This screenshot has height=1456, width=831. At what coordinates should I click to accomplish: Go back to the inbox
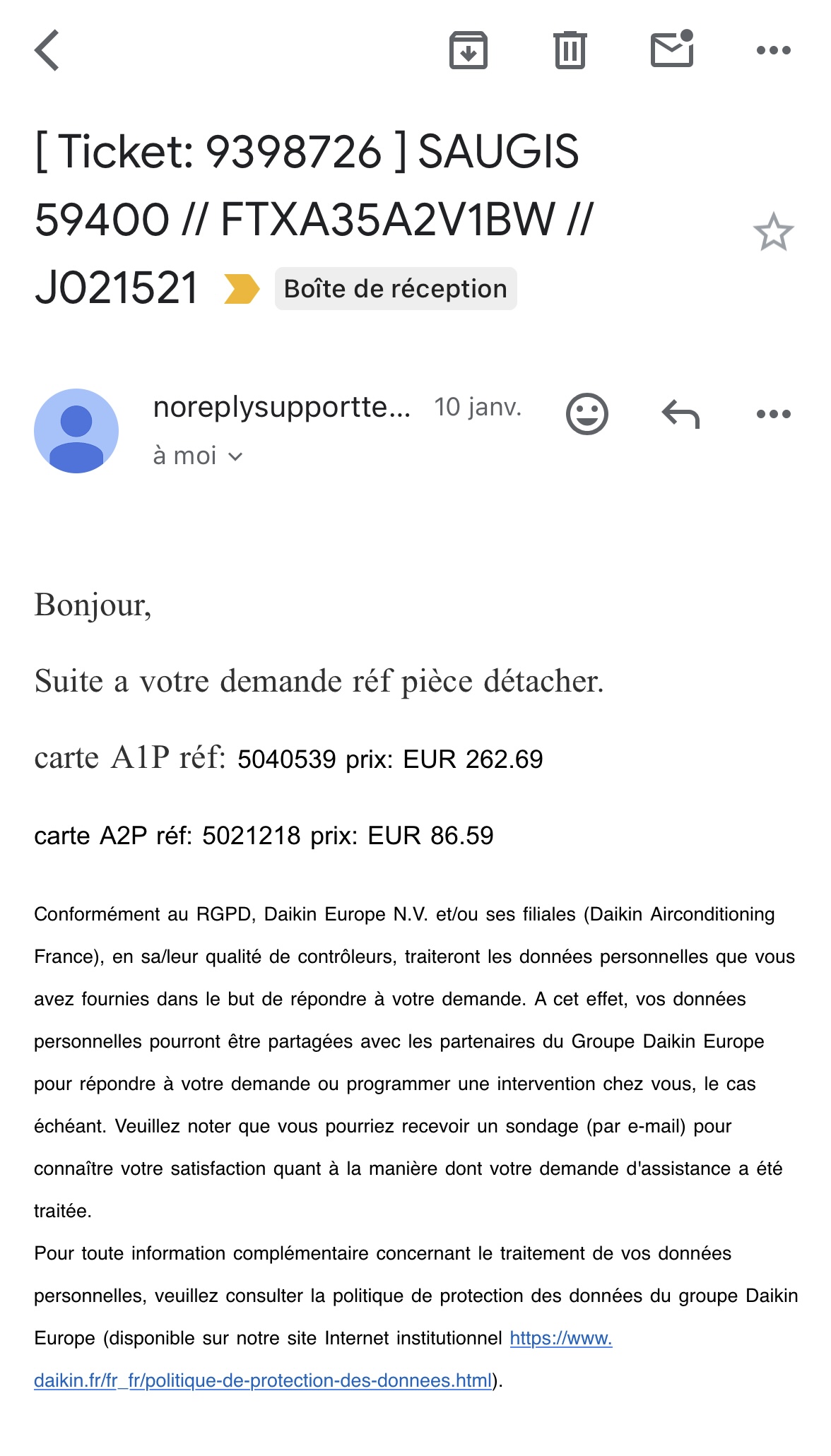(47, 50)
